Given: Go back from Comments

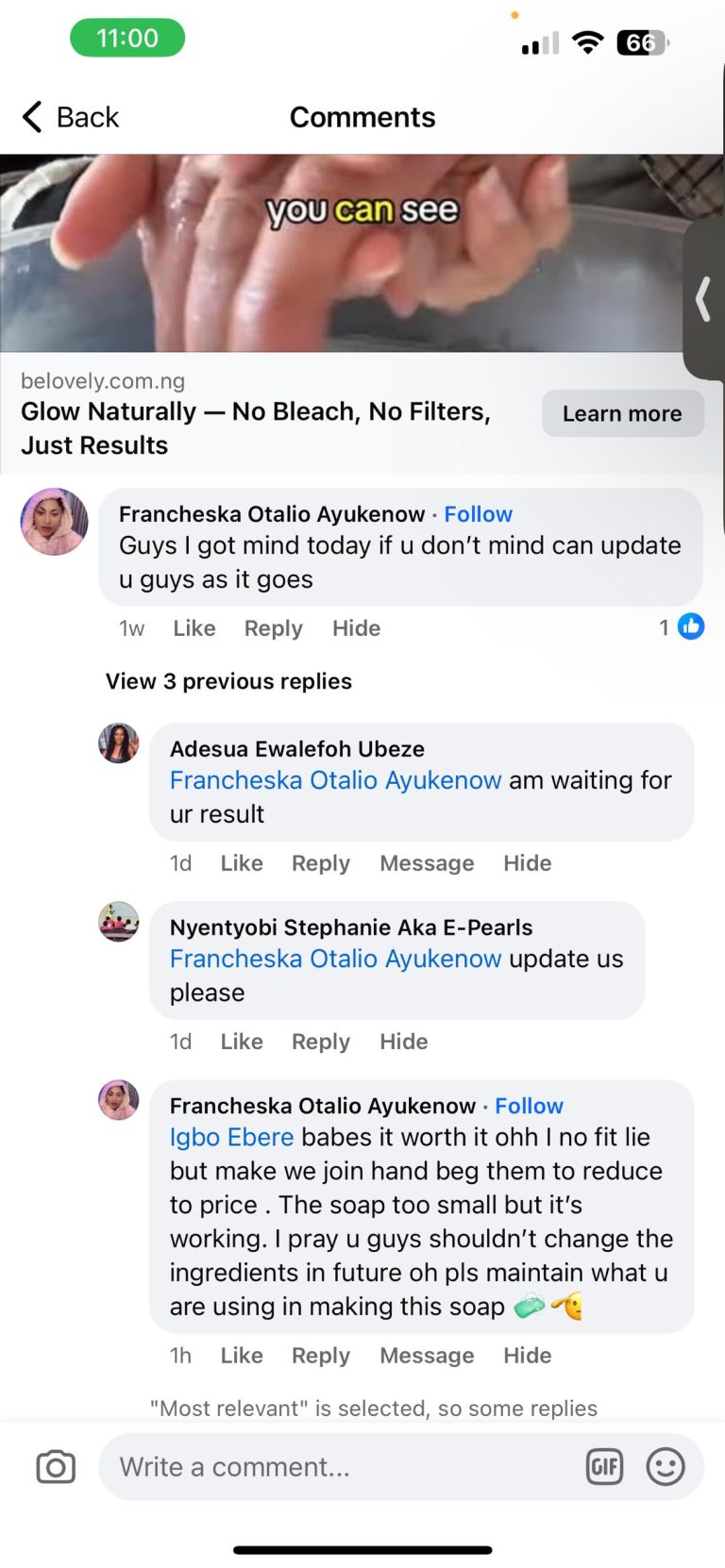Looking at the screenshot, I should [x=71, y=117].
